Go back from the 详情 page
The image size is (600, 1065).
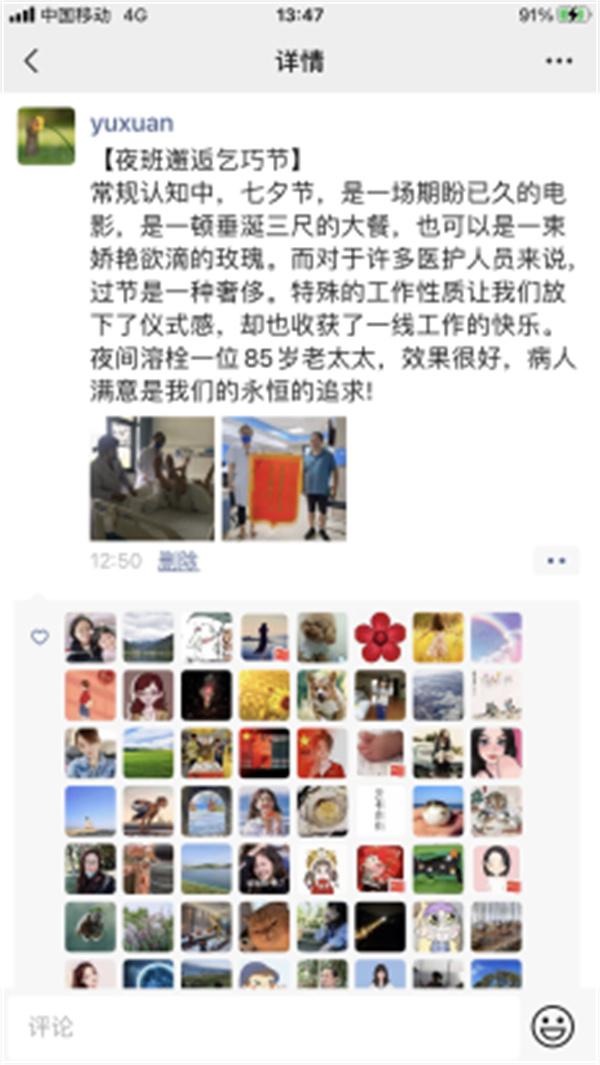click(31, 61)
